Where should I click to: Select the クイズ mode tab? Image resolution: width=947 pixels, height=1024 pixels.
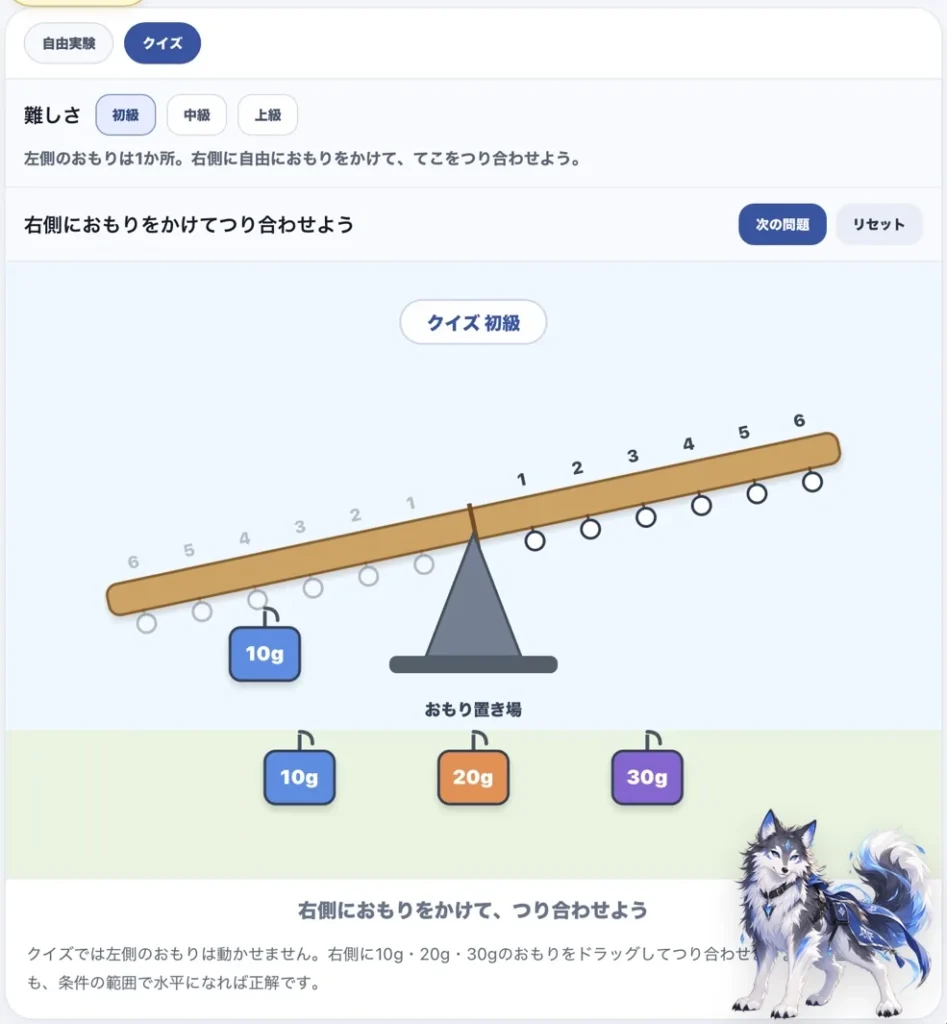tap(163, 43)
